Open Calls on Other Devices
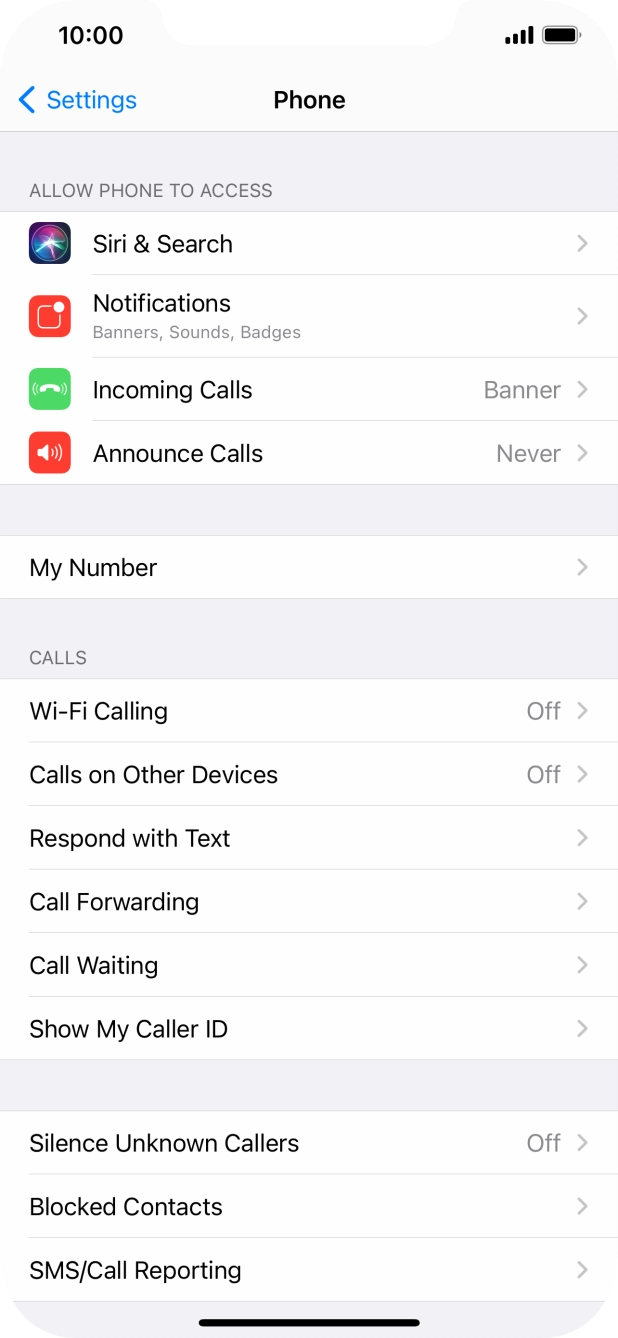This screenshot has width=618, height=1338. [x=309, y=775]
